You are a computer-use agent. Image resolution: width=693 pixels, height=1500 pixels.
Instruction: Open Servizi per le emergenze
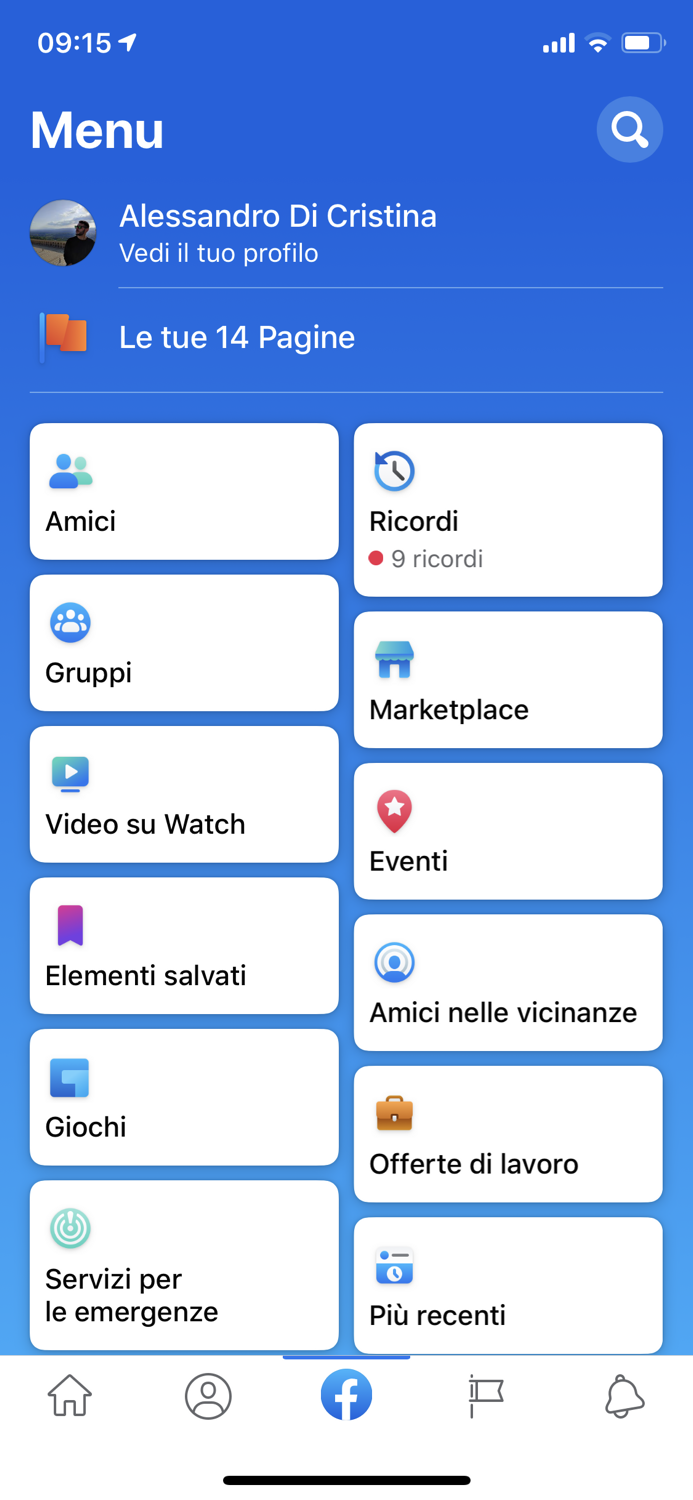[184, 1265]
